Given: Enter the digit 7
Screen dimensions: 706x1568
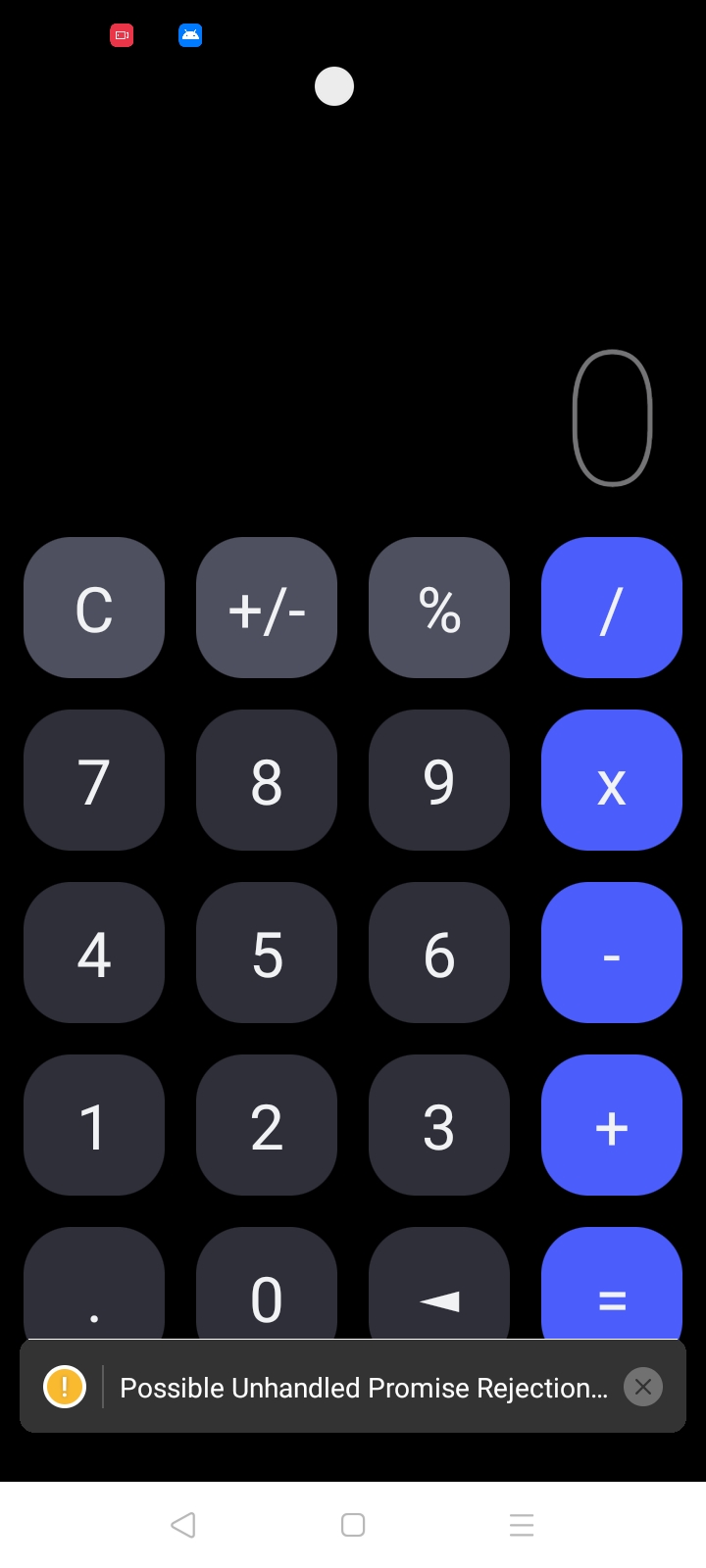Looking at the screenshot, I should coord(94,780).
